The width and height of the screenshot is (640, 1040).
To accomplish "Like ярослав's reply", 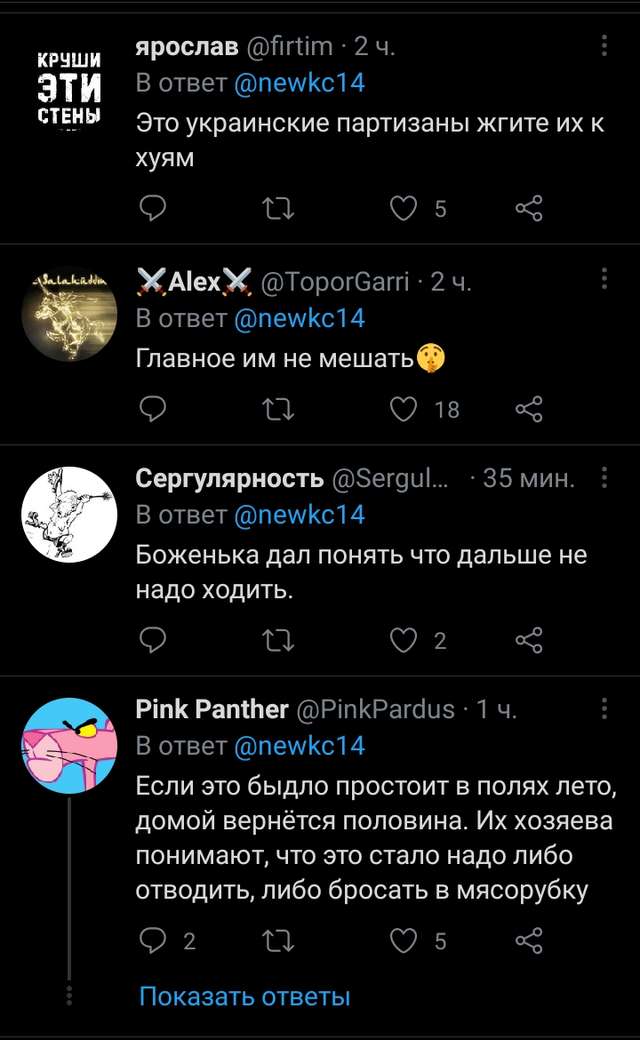I will pos(402,208).
